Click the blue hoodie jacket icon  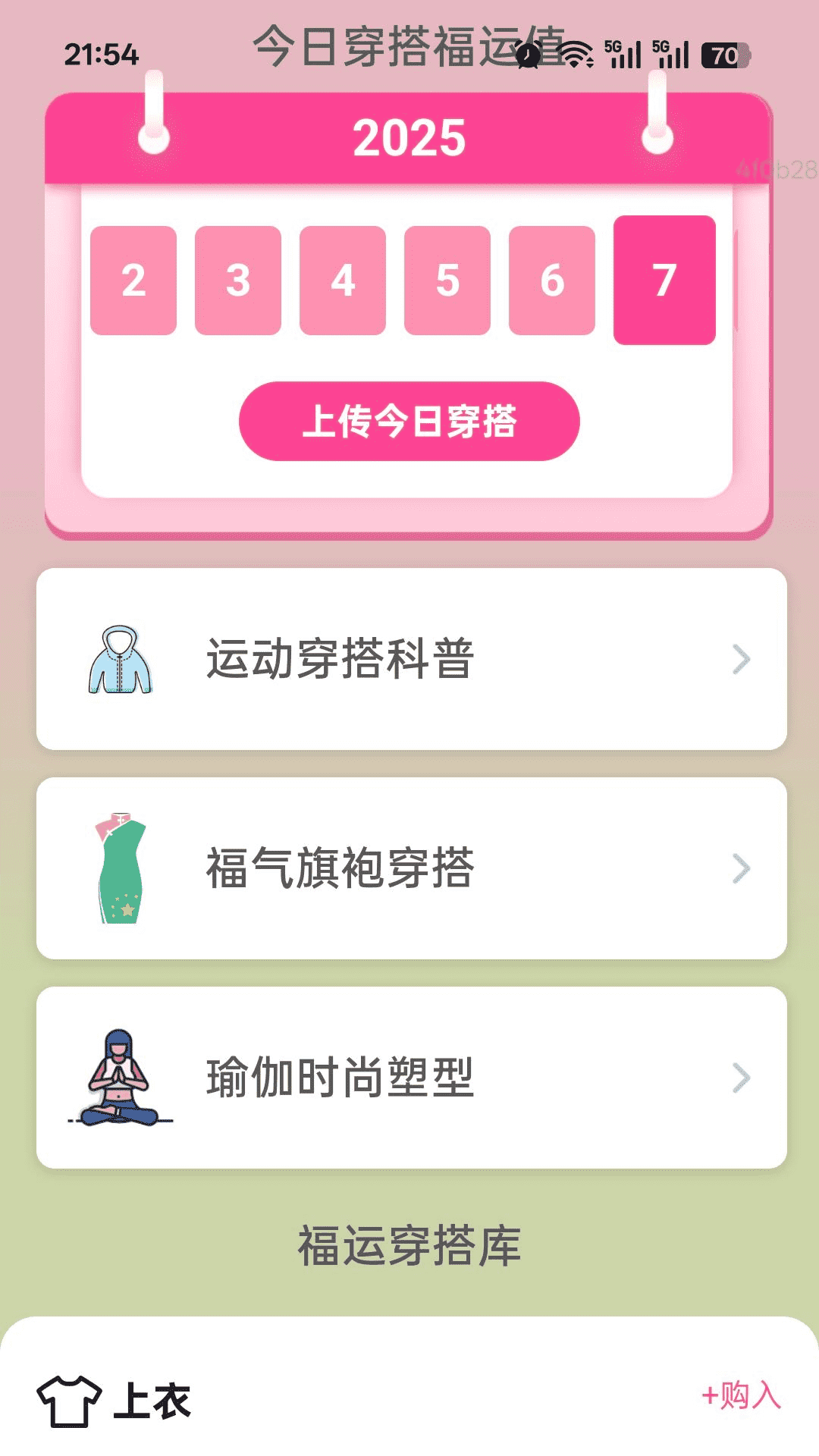(x=120, y=661)
